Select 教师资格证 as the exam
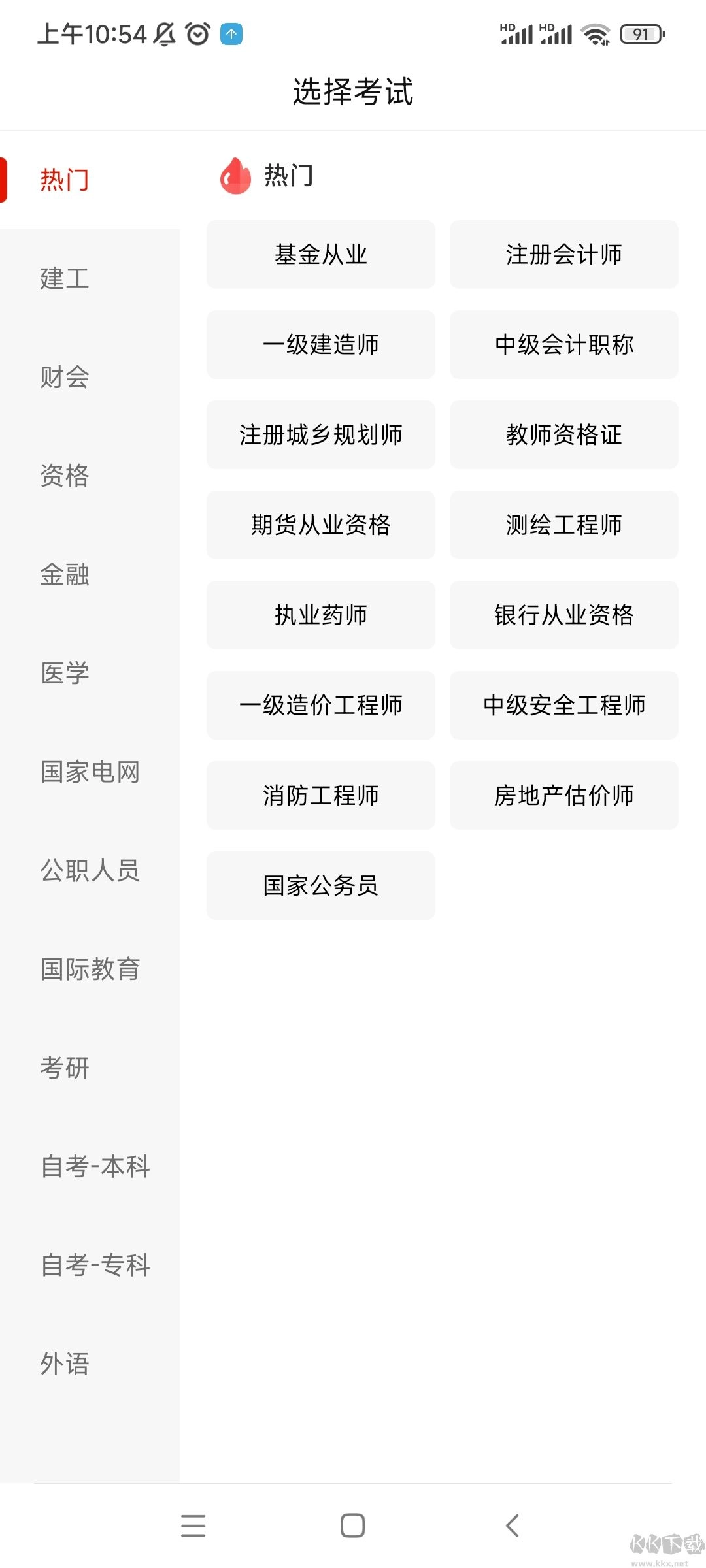The image size is (706, 1568). pos(564,435)
